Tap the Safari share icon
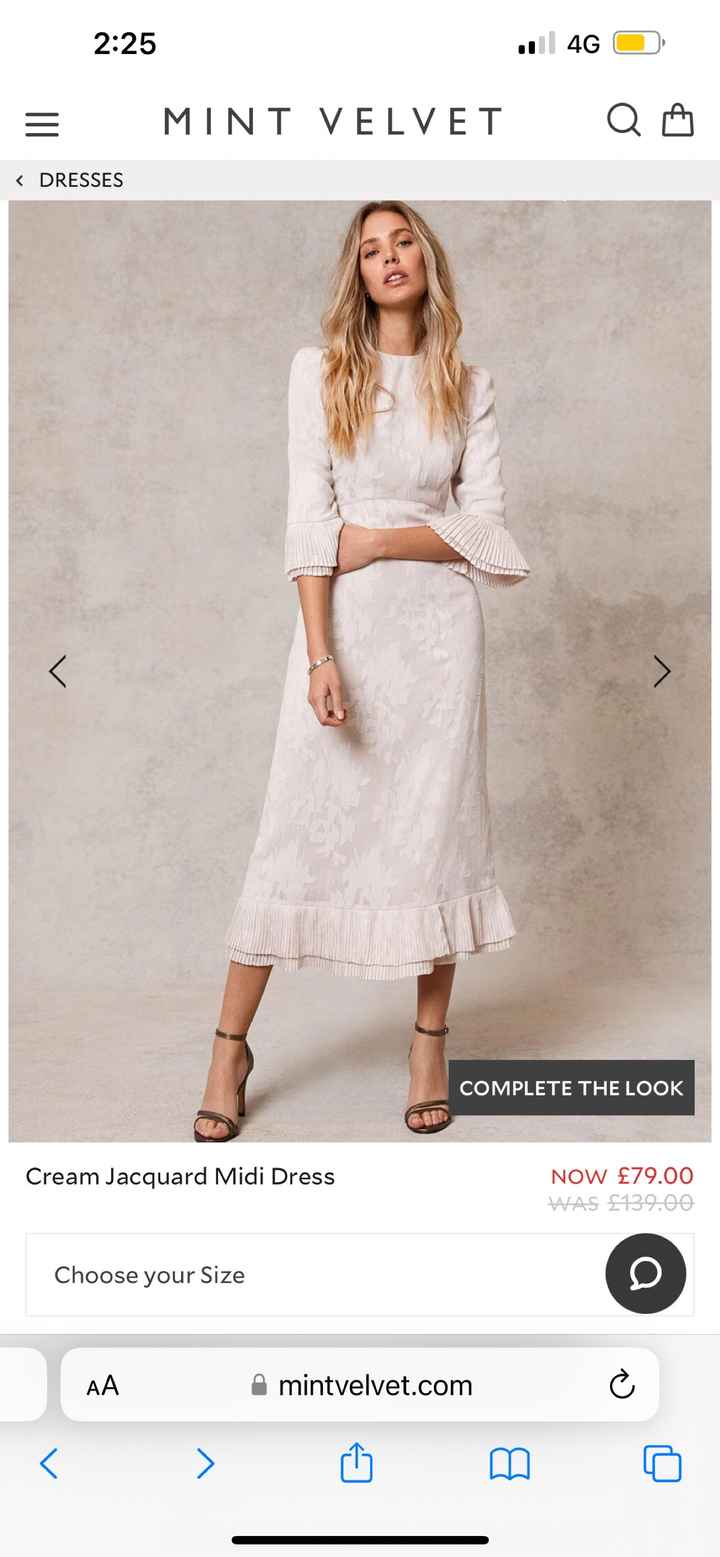The width and height of the screenshot is (720, 1557). (x=357, y=1463)
